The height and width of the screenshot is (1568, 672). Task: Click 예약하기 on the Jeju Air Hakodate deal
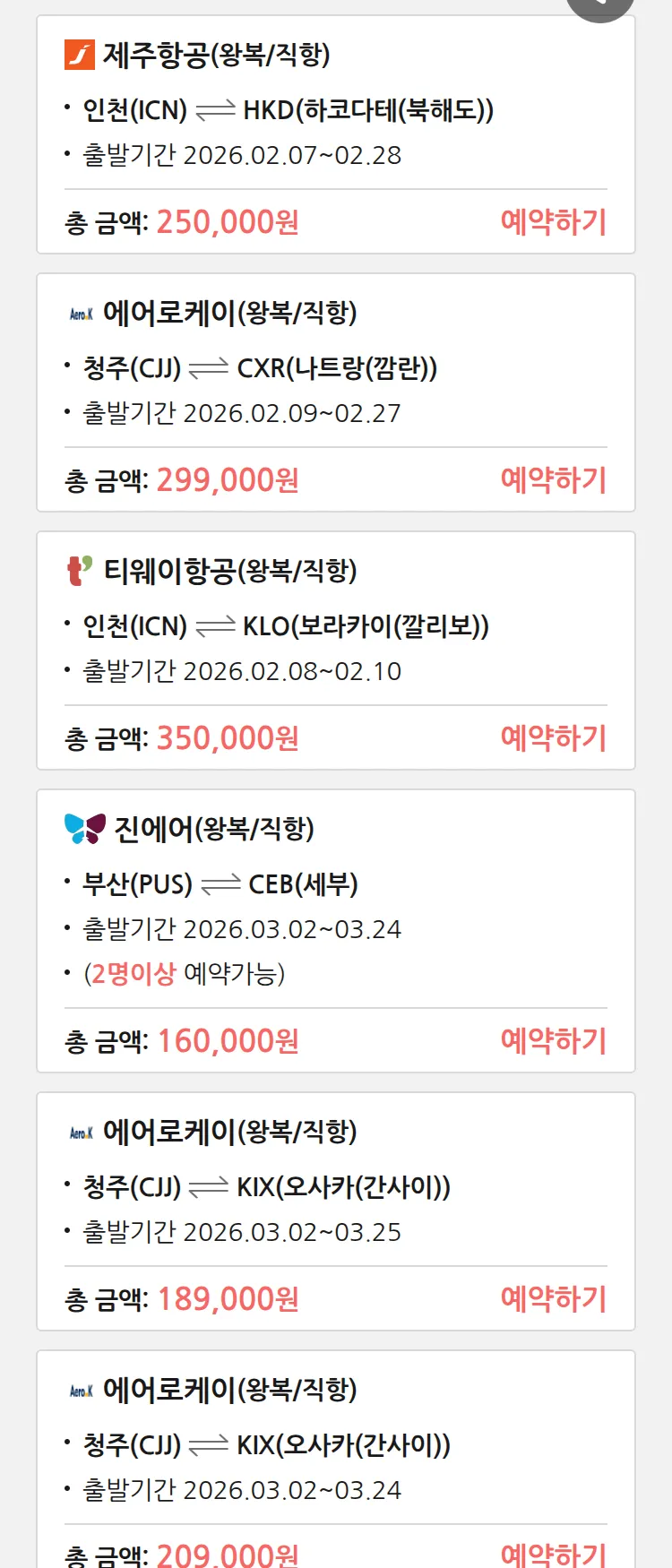click(554, 220)
